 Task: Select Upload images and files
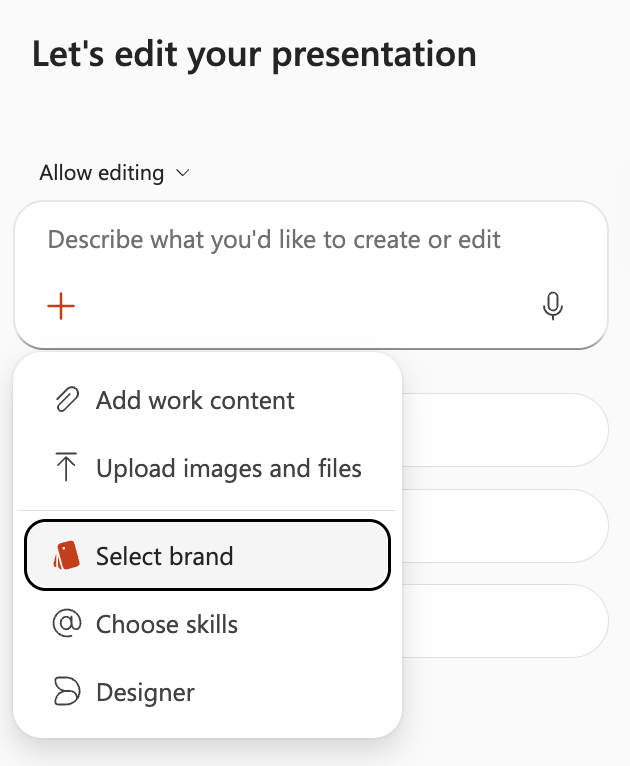[208, 468]
